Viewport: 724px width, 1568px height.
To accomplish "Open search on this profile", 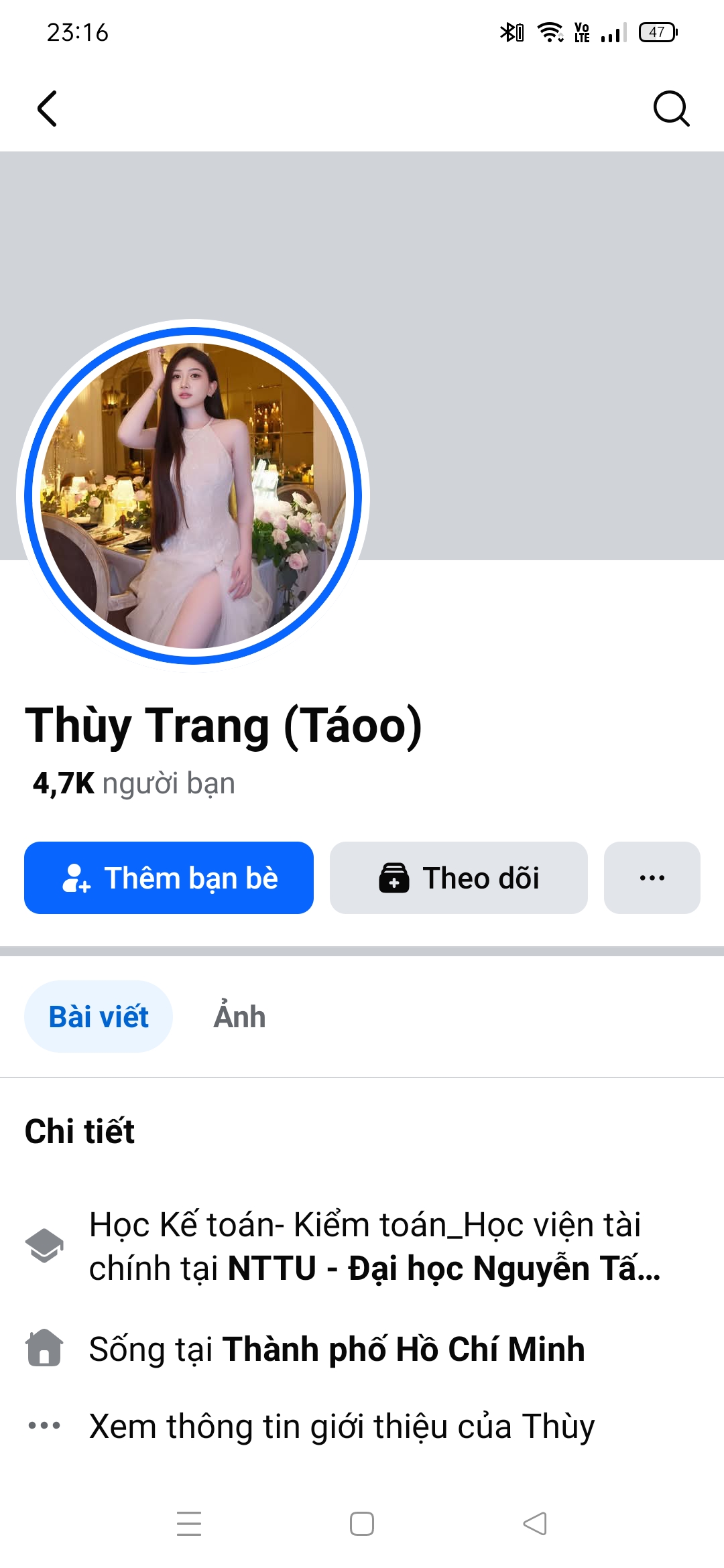I will (671, 109).
